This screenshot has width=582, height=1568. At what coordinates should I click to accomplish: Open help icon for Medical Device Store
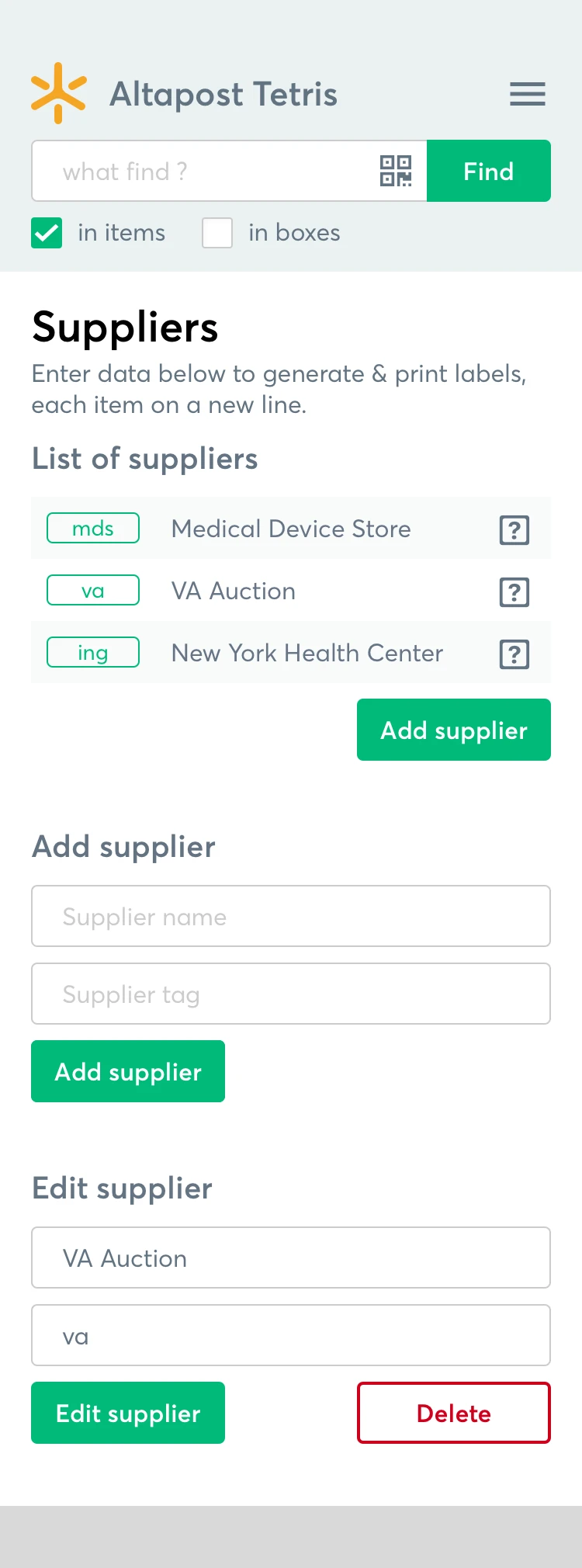coord(514,529)
